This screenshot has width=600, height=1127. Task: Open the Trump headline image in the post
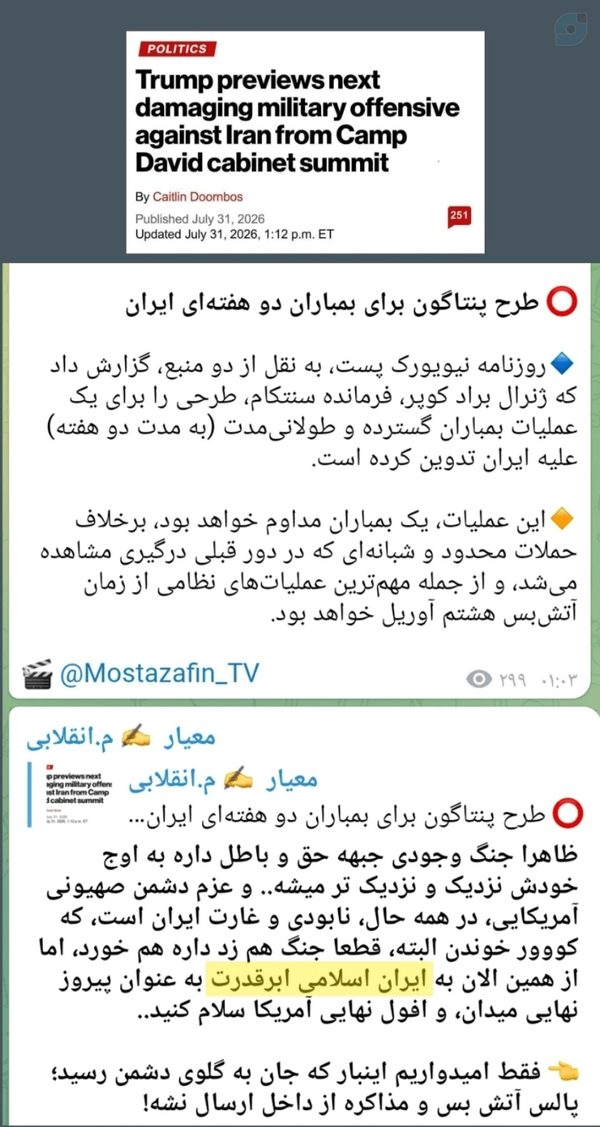click(x=305, y=142)
